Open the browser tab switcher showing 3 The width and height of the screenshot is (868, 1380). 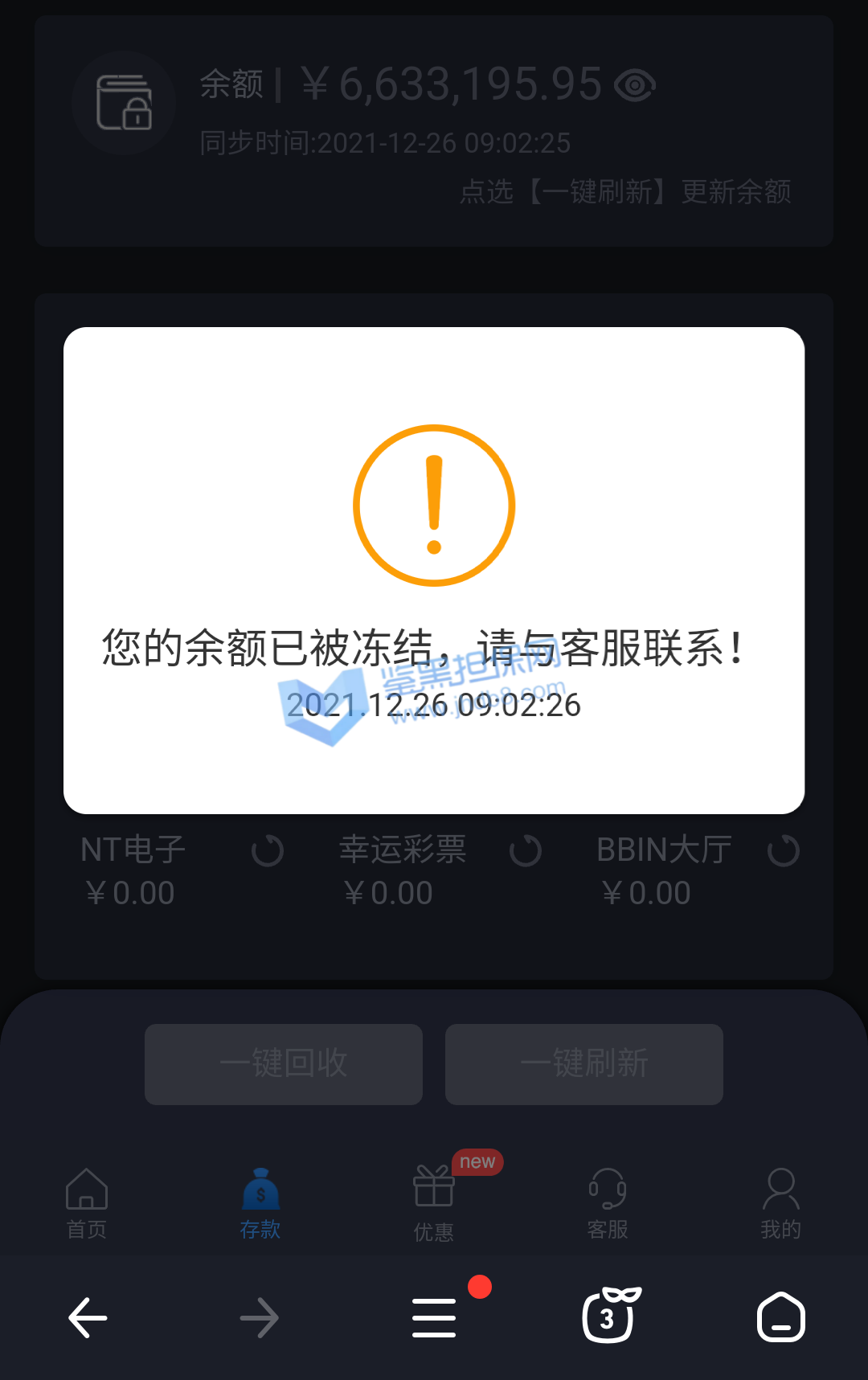(x=608, y=1317)
